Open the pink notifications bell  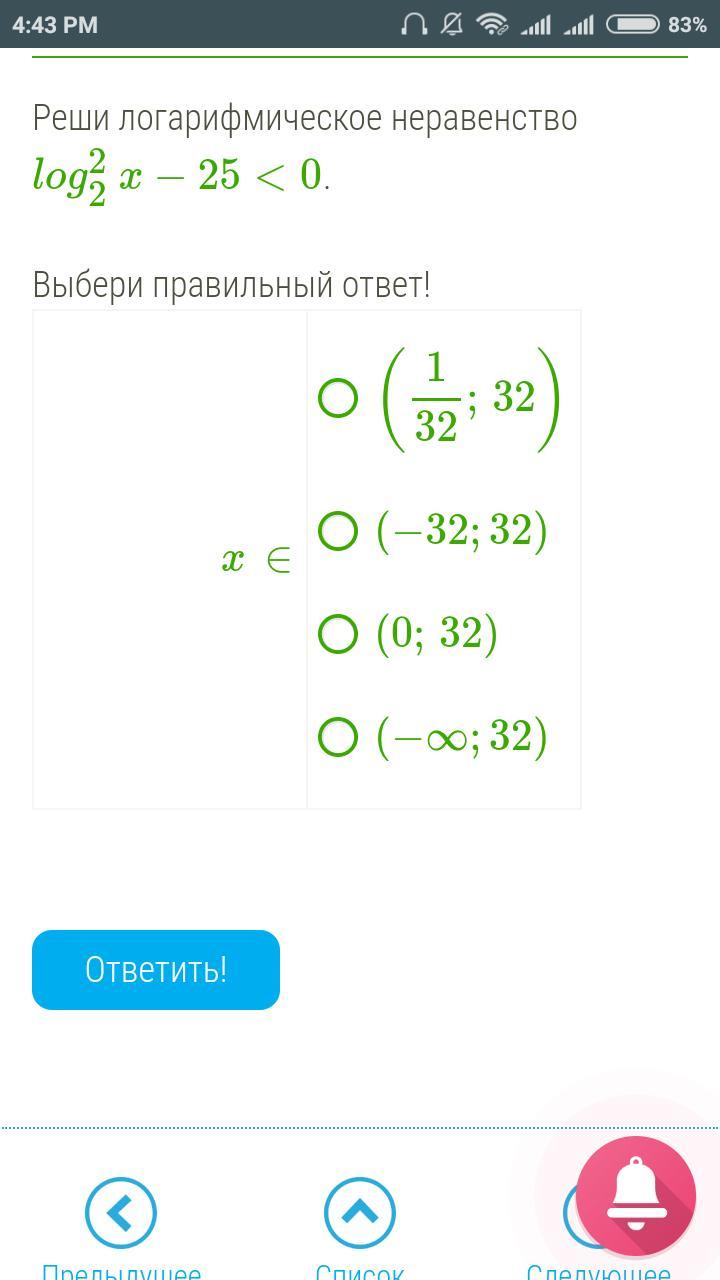point(636,1196)
